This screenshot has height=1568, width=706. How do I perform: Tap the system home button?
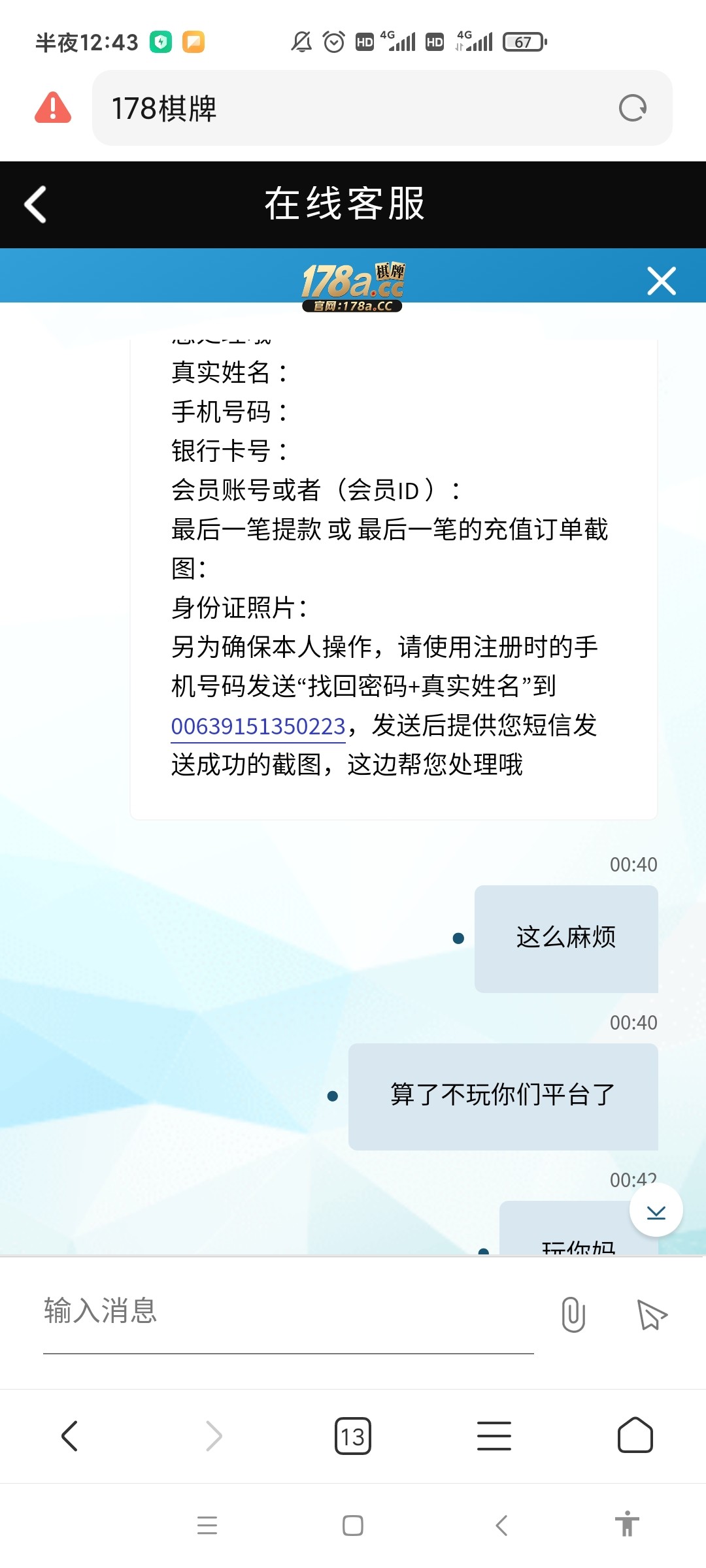tap(353, 1526)
